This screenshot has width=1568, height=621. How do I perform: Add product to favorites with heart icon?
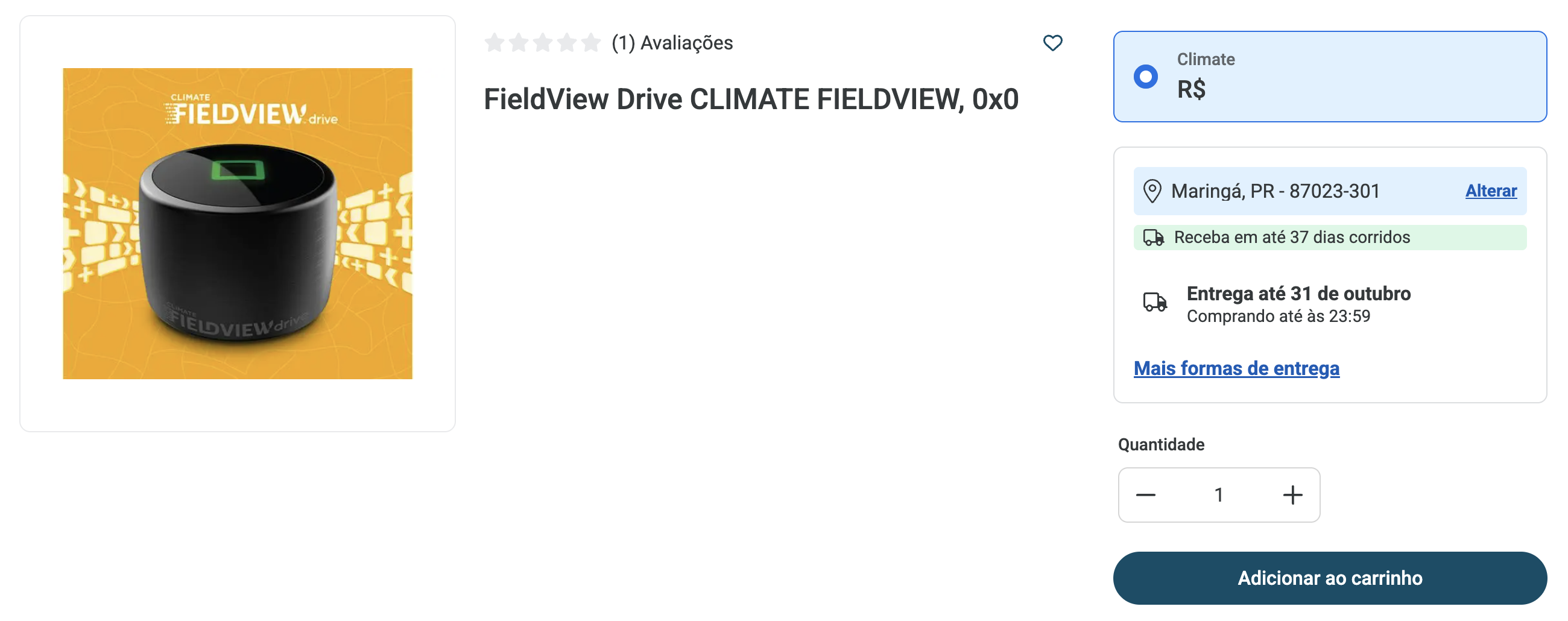point(1052,43)
